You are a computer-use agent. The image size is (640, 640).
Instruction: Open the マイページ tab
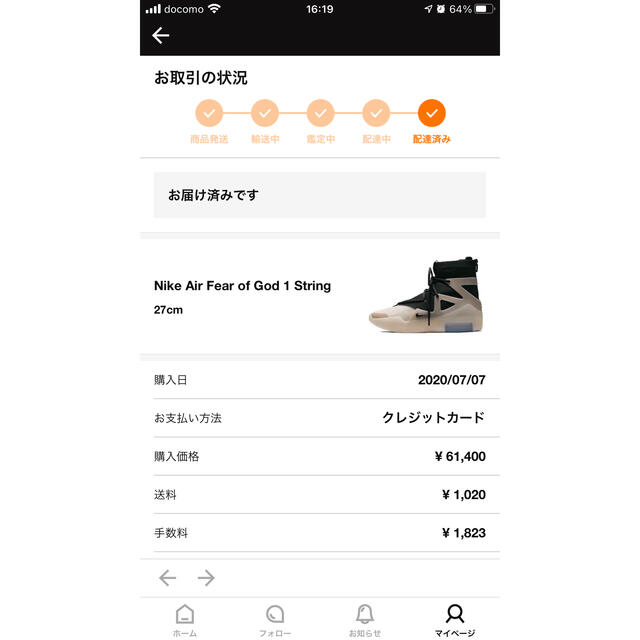[x=455, y=620]
